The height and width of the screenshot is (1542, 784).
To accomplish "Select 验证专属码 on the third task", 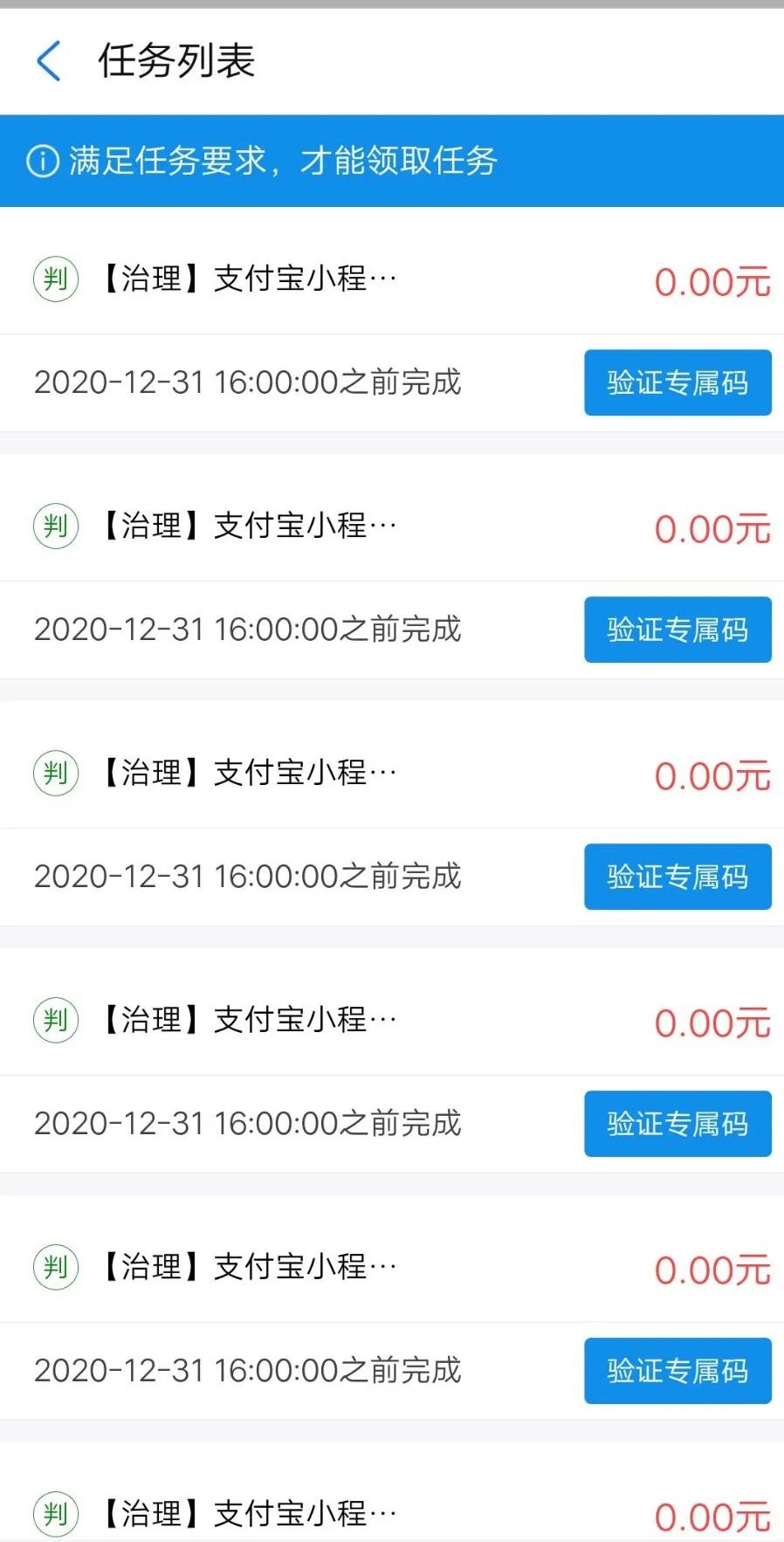I will tap(677, 877).
